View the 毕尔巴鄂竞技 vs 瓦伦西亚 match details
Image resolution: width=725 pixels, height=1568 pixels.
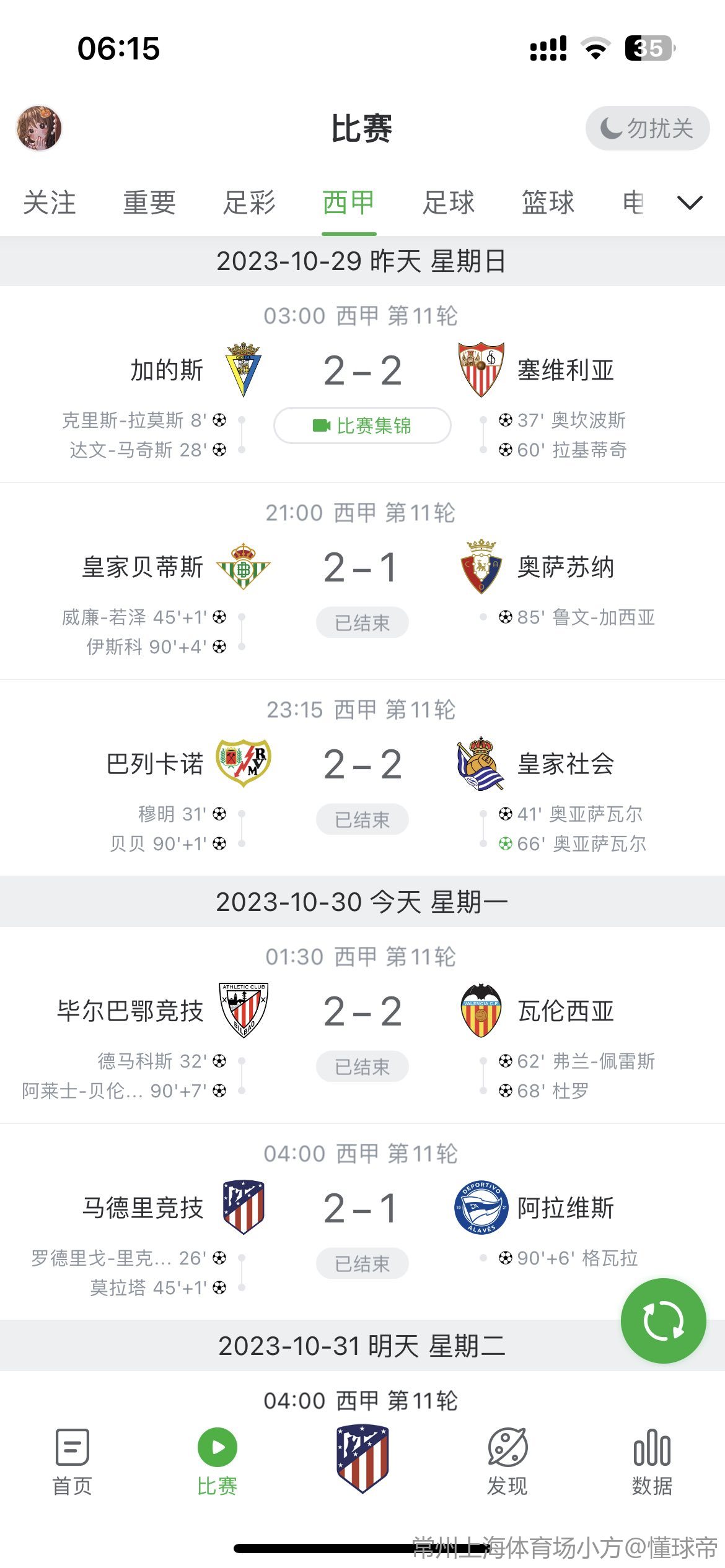tap(362, 1012)
